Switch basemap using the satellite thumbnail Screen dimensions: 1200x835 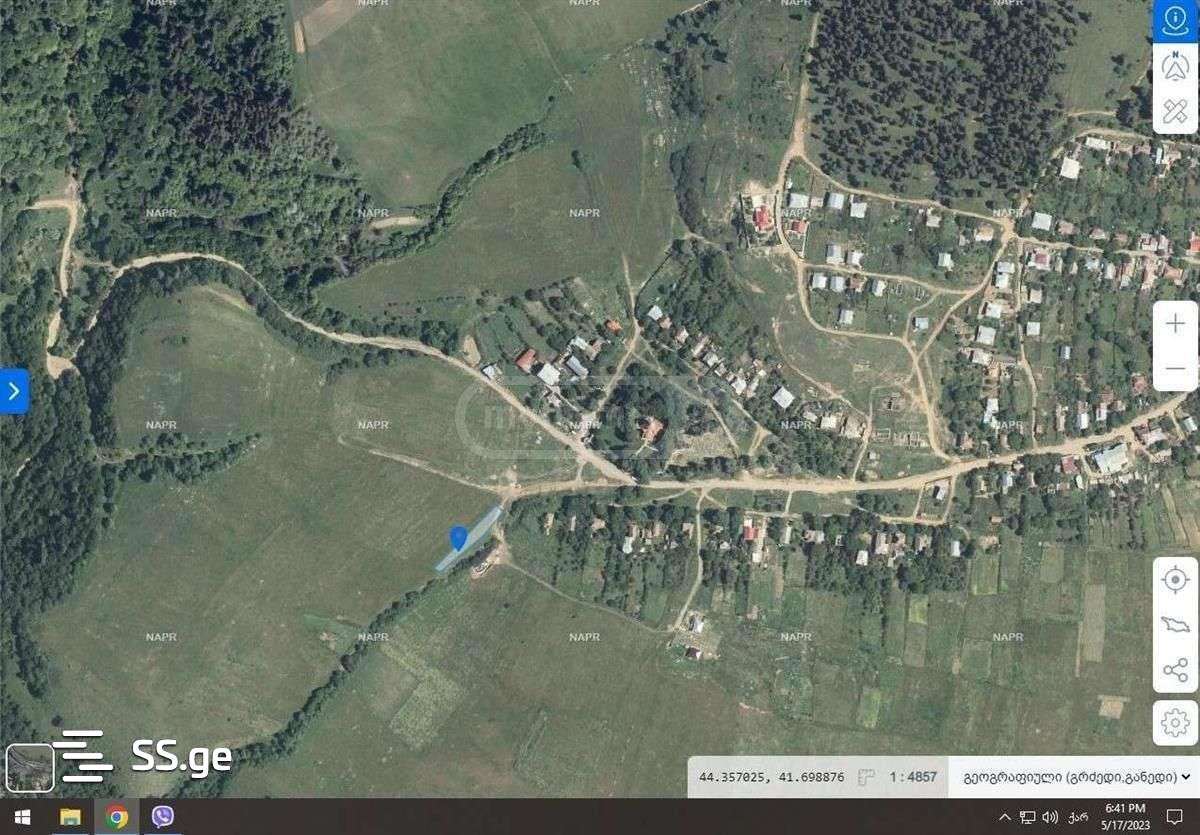coord(30,768)
